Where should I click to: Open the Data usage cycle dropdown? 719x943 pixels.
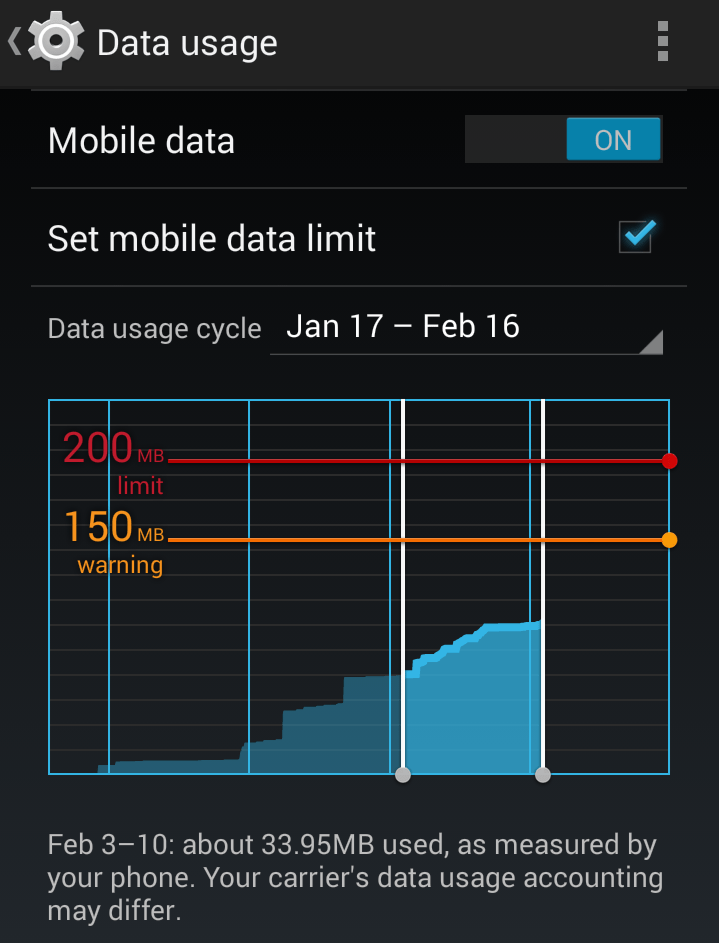(x=466, y=328)
